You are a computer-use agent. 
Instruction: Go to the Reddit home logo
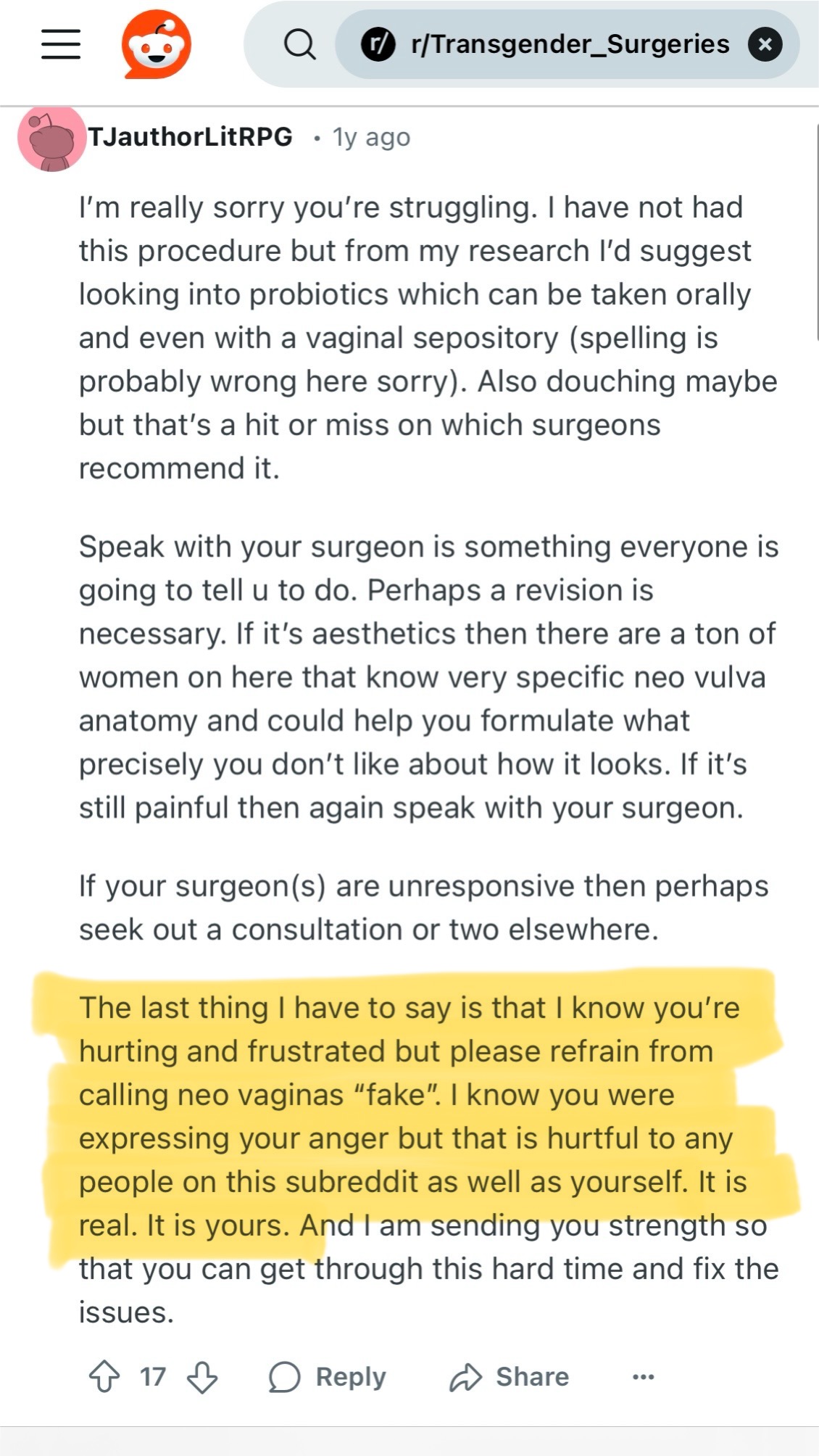[x=157, y=44]
